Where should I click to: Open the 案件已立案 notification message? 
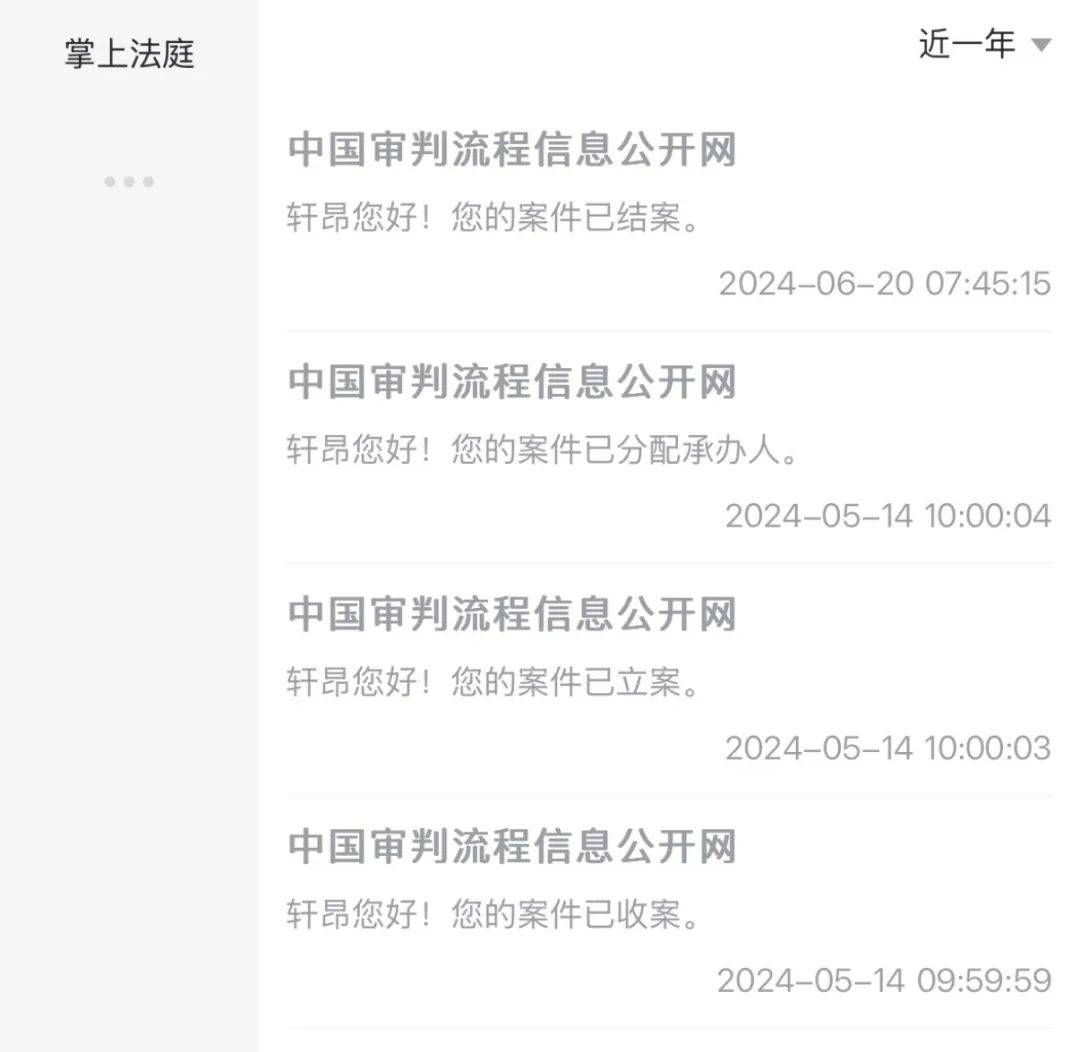[668, 680]
